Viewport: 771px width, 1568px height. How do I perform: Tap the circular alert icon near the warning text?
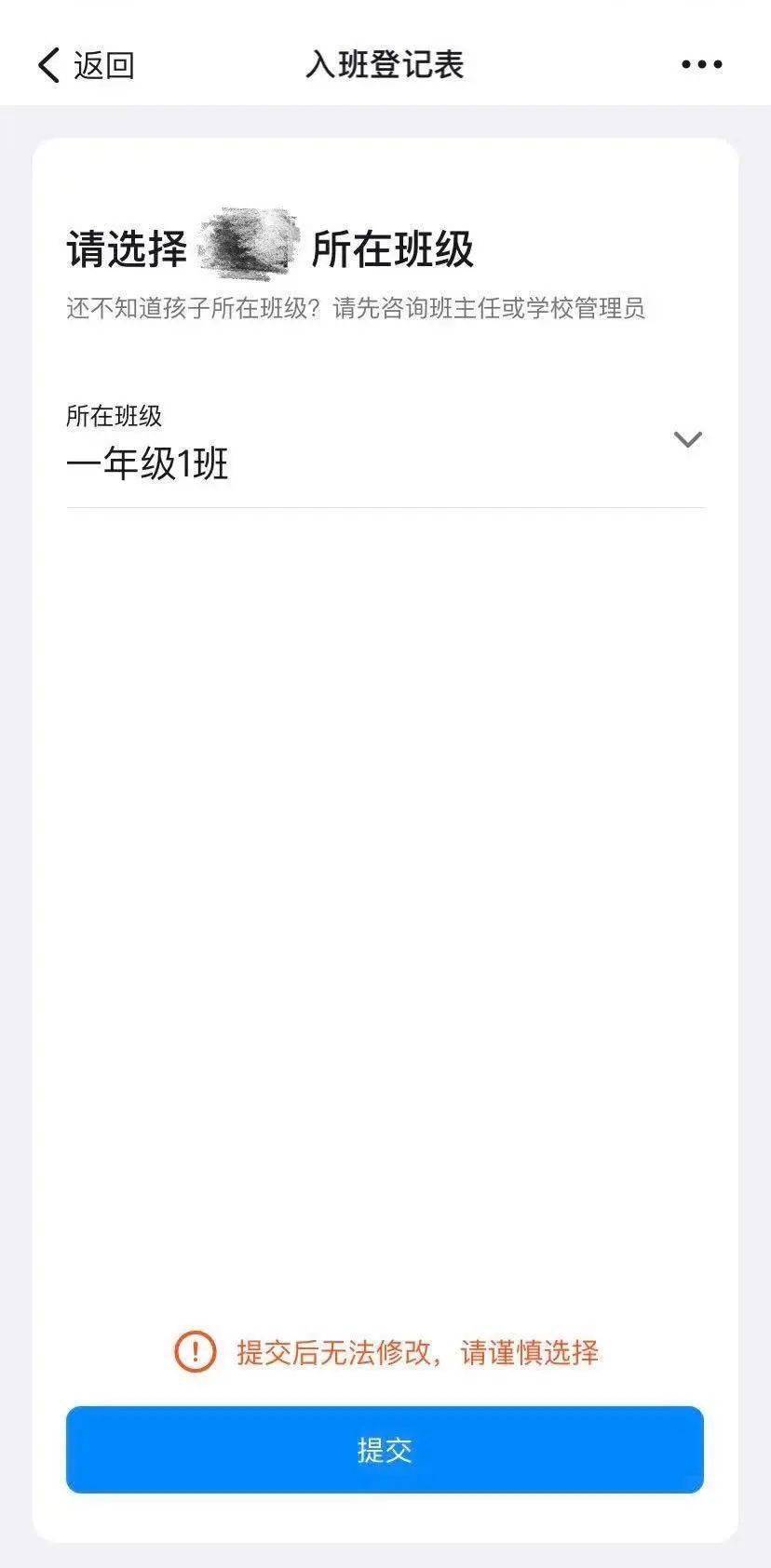coord(193,1354)
